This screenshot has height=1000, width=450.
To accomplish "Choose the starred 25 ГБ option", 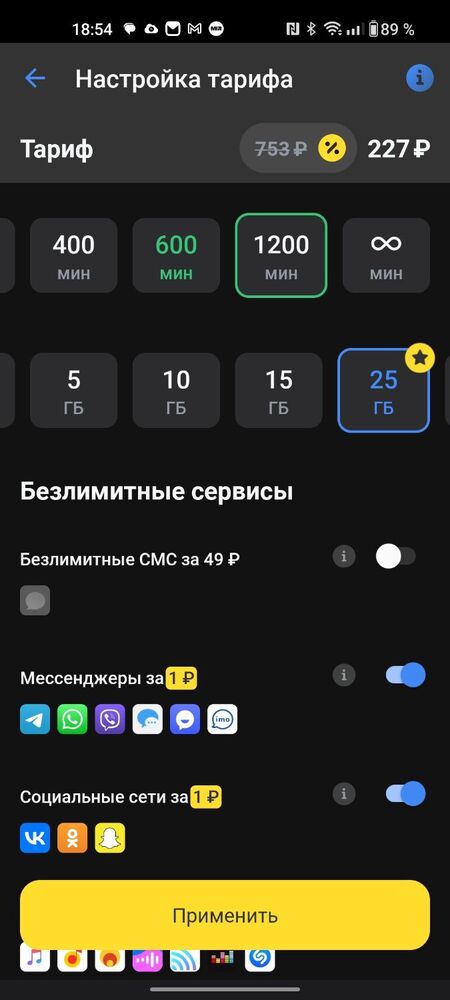I will [384, 390].
